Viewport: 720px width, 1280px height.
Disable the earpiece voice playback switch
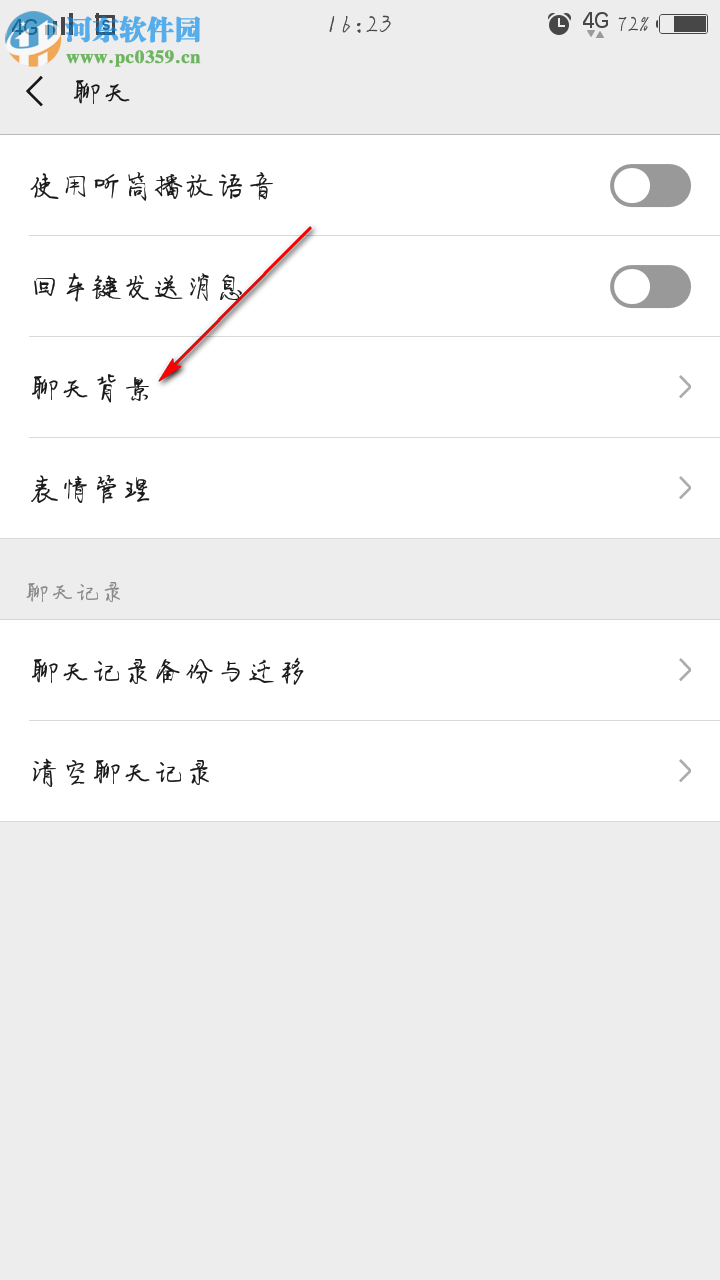pos(650,186)
